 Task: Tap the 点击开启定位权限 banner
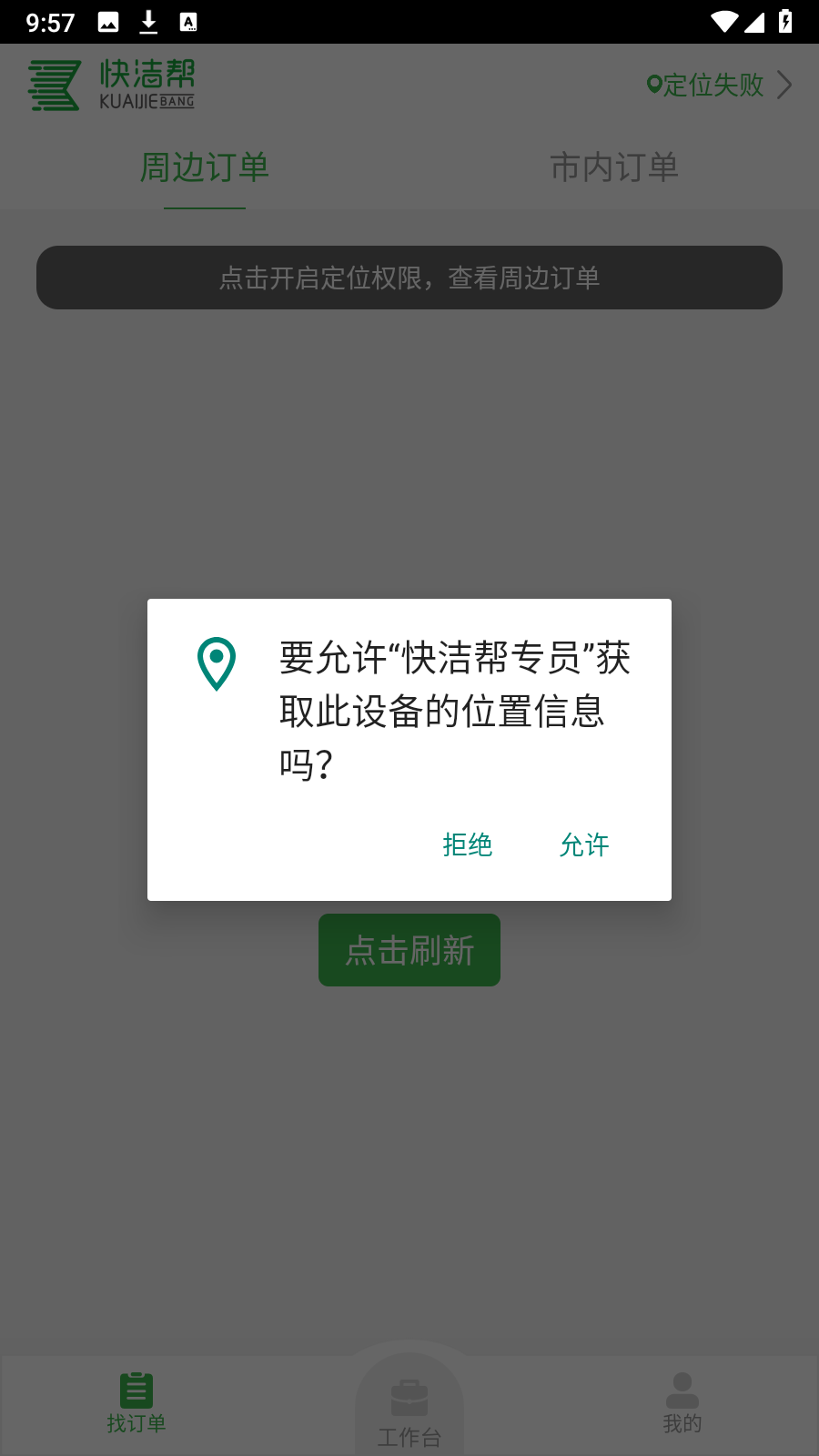coord(409,278)
